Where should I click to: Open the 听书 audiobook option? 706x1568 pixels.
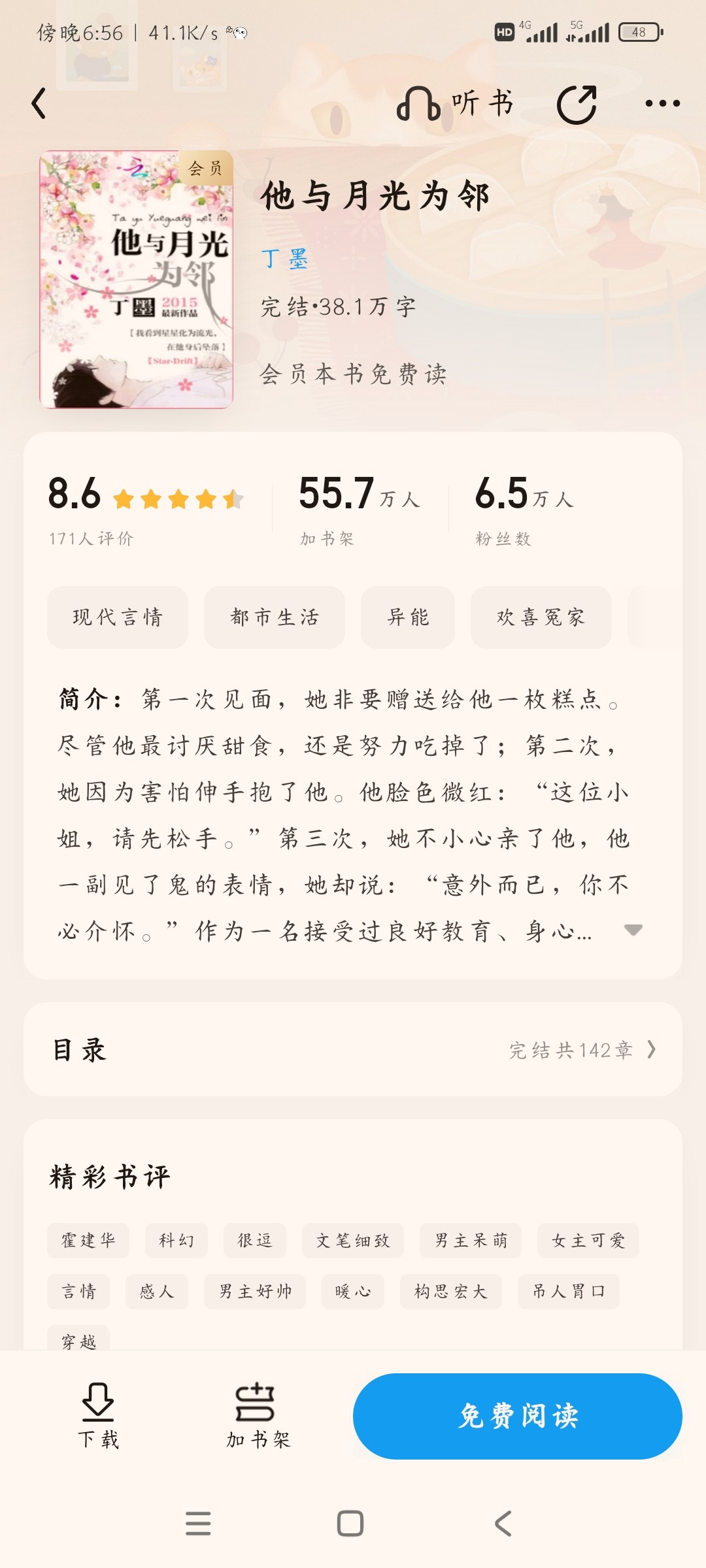pyautogui.click(x=455, y=103)
